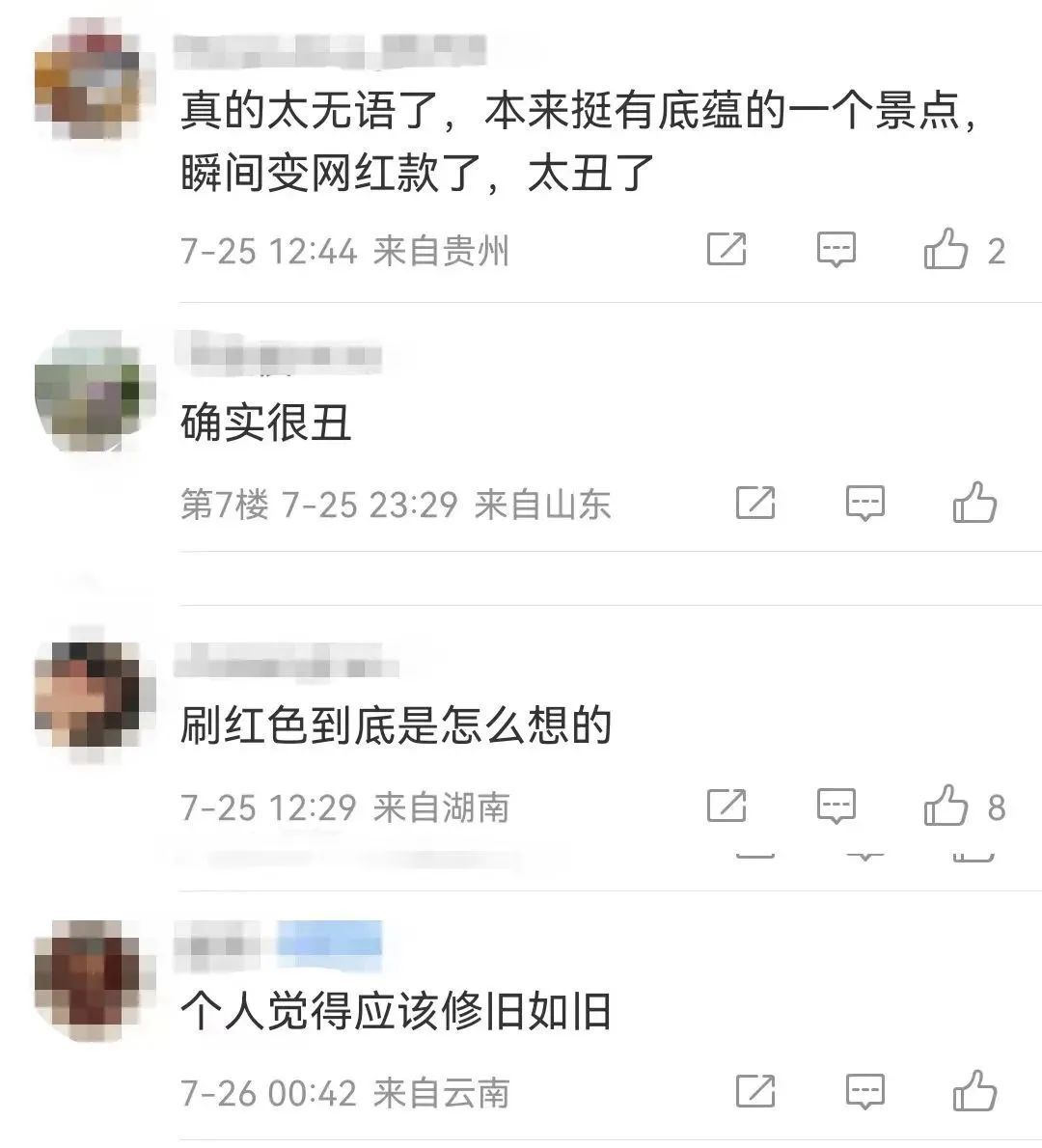This screenshot has width=1042, height=1148.
Task: Repost the comment '确实很丑'
Action: tap(754, 503)
